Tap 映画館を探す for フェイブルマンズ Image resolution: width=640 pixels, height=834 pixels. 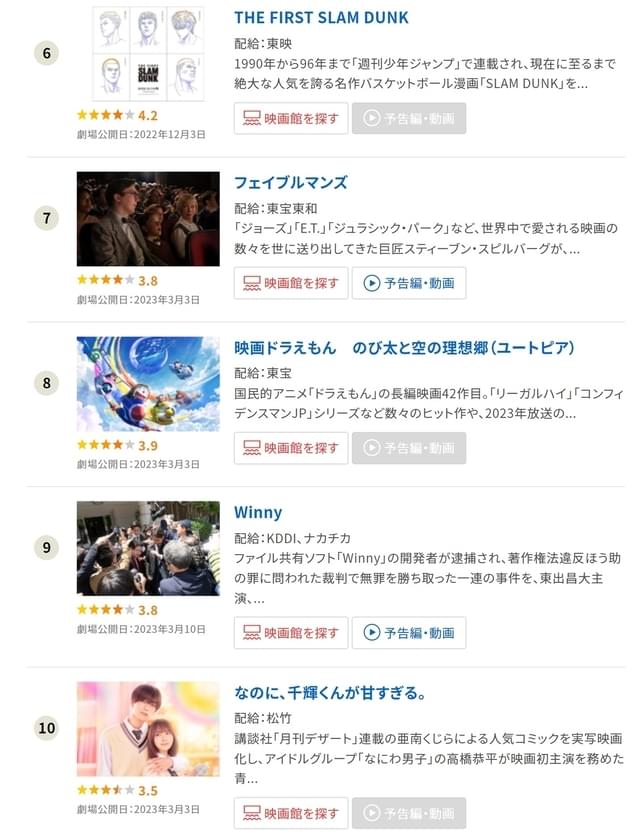click(291, 283)
